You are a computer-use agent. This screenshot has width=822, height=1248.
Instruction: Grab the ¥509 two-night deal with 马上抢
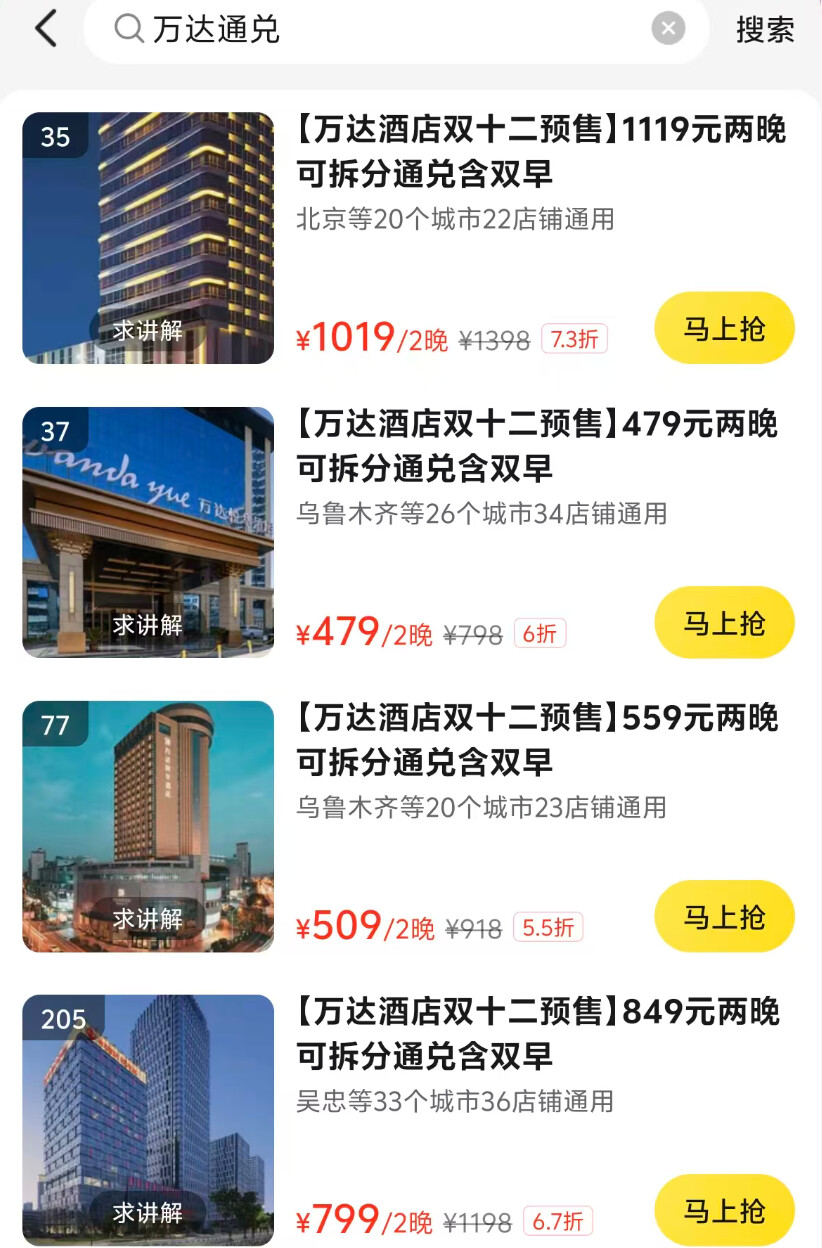click(724, 917)
